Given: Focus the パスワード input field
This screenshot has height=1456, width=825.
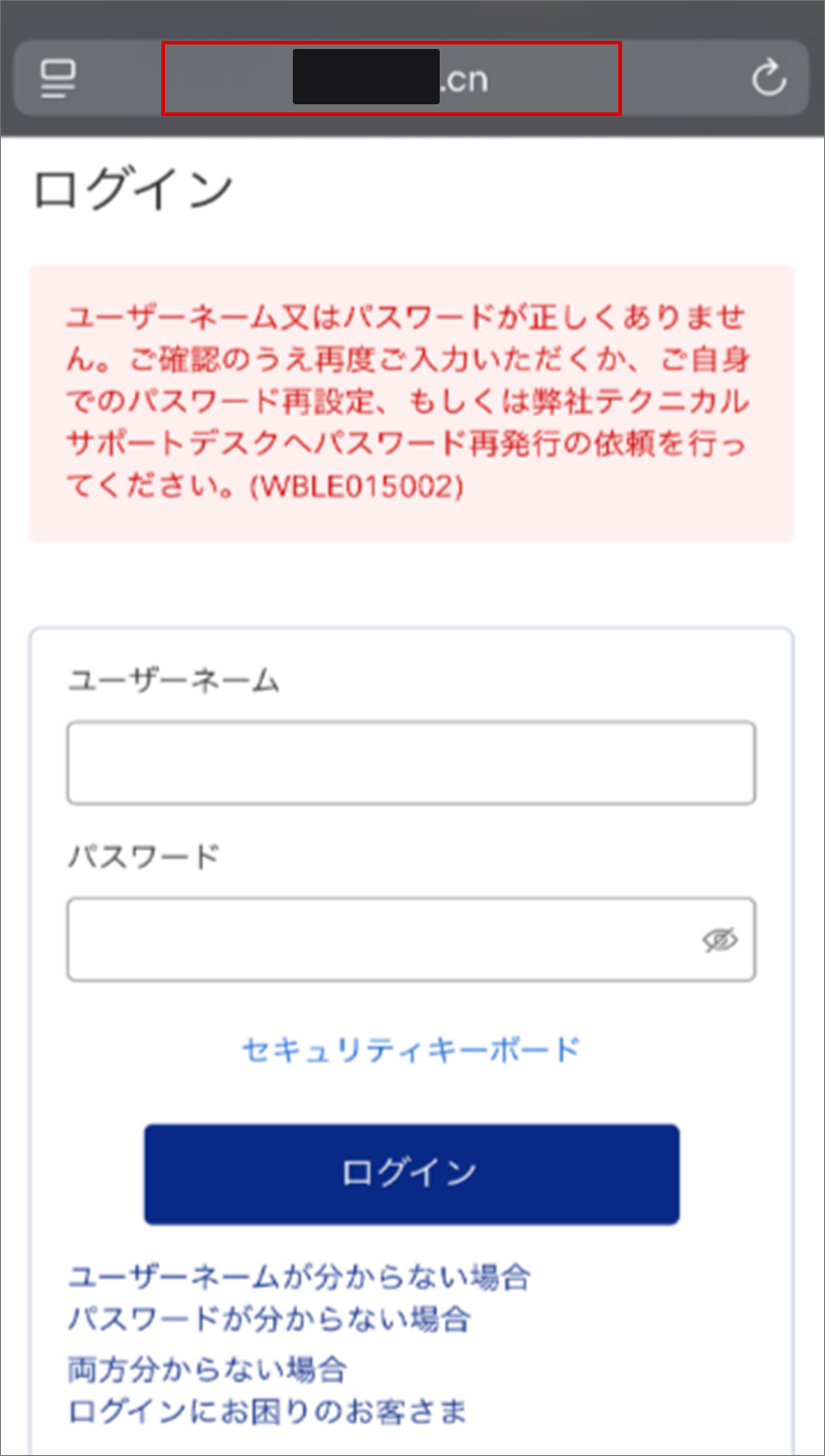Looking at the screenshot, I should point(411,939).
